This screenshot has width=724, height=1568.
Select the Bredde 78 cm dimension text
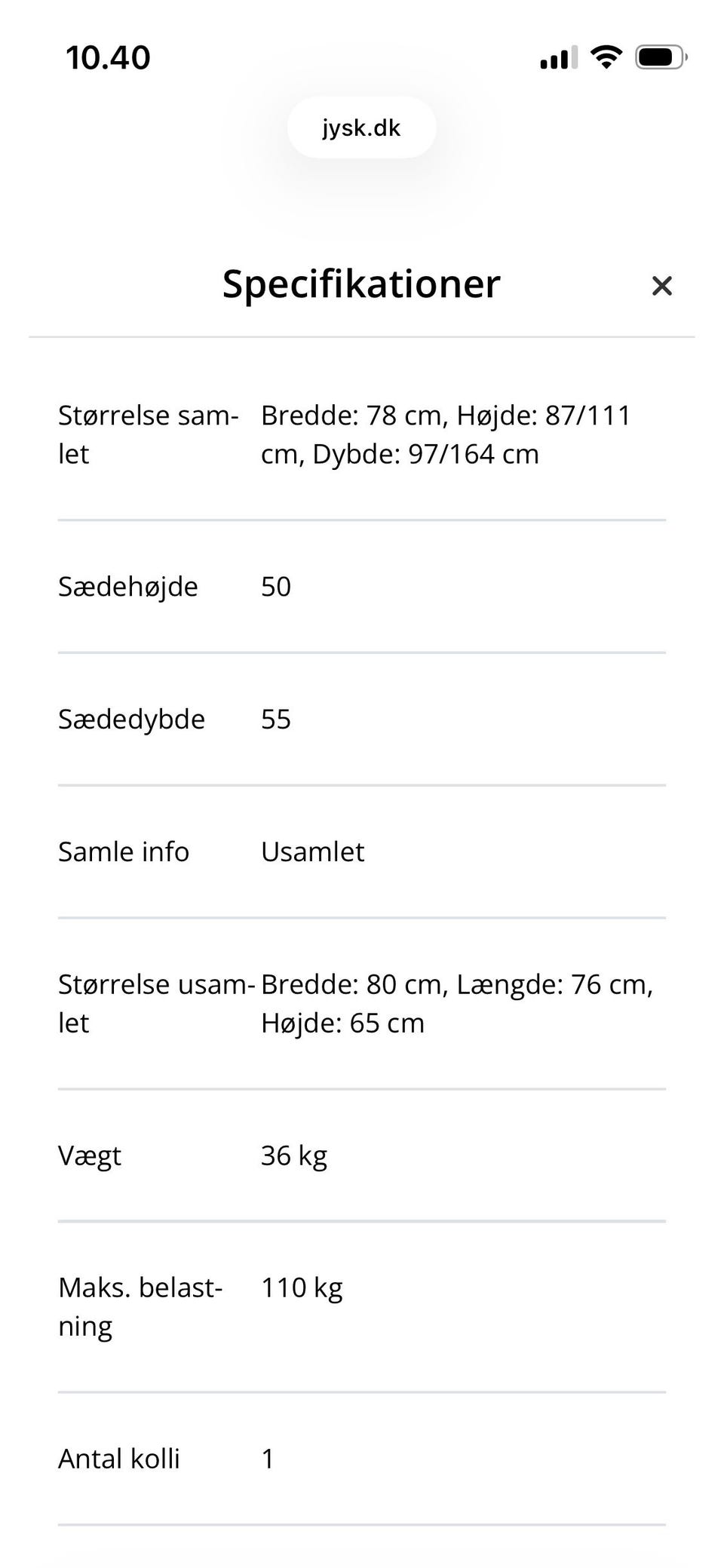351,415
